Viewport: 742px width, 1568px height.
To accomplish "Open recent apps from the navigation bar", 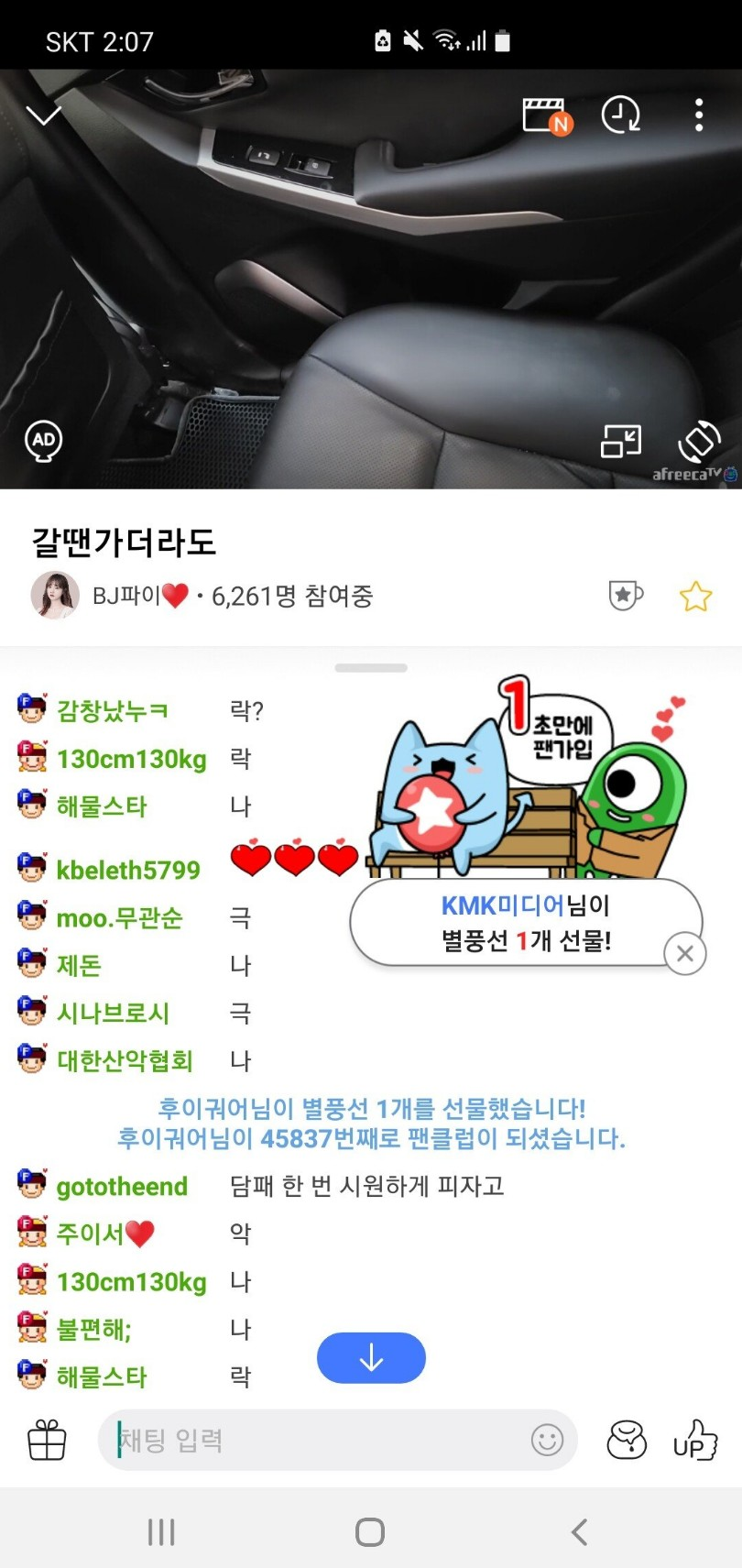I will click(x=161, y=1532).
